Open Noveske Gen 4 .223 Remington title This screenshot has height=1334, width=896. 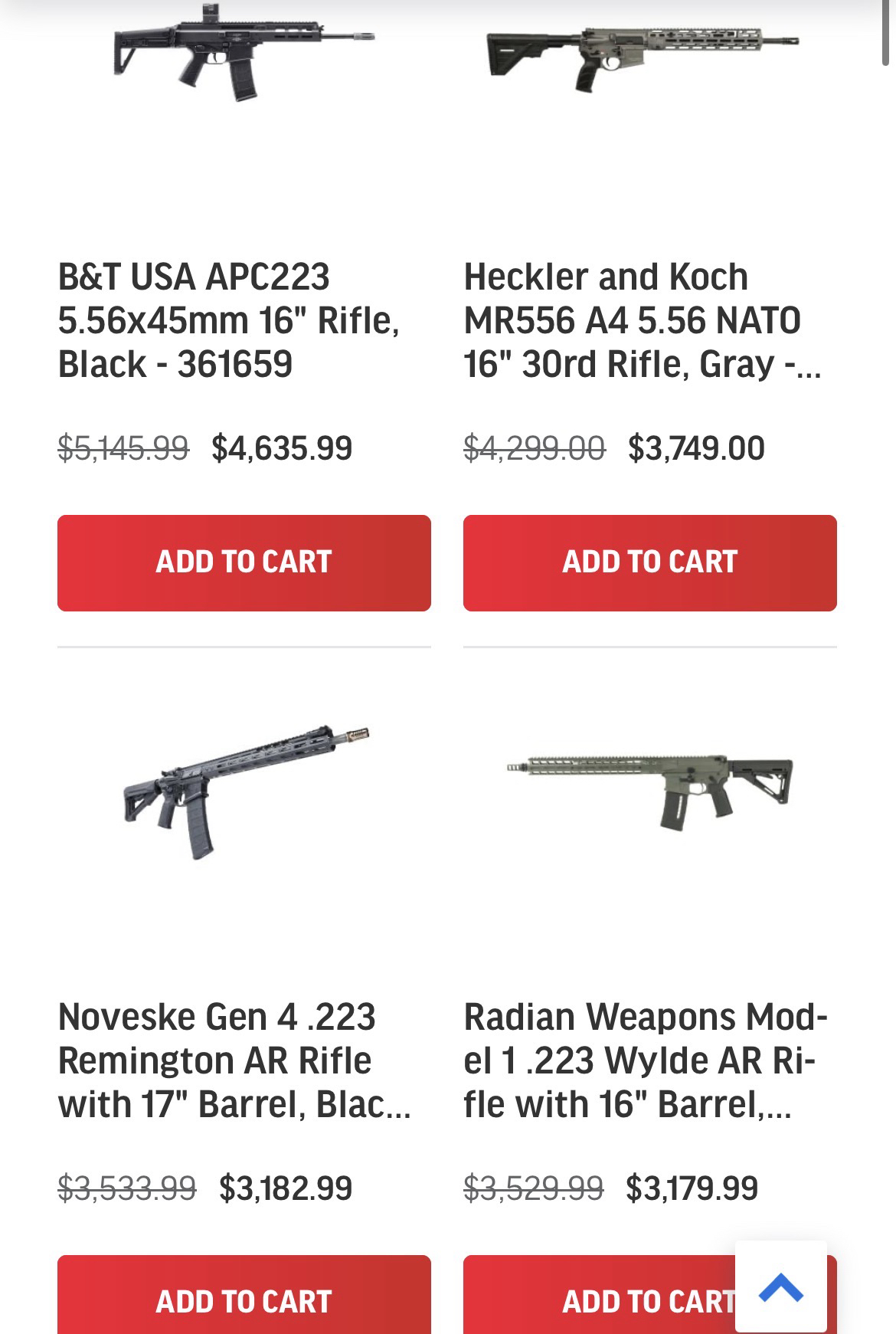pyautogui.click(x=234, y=1060)
